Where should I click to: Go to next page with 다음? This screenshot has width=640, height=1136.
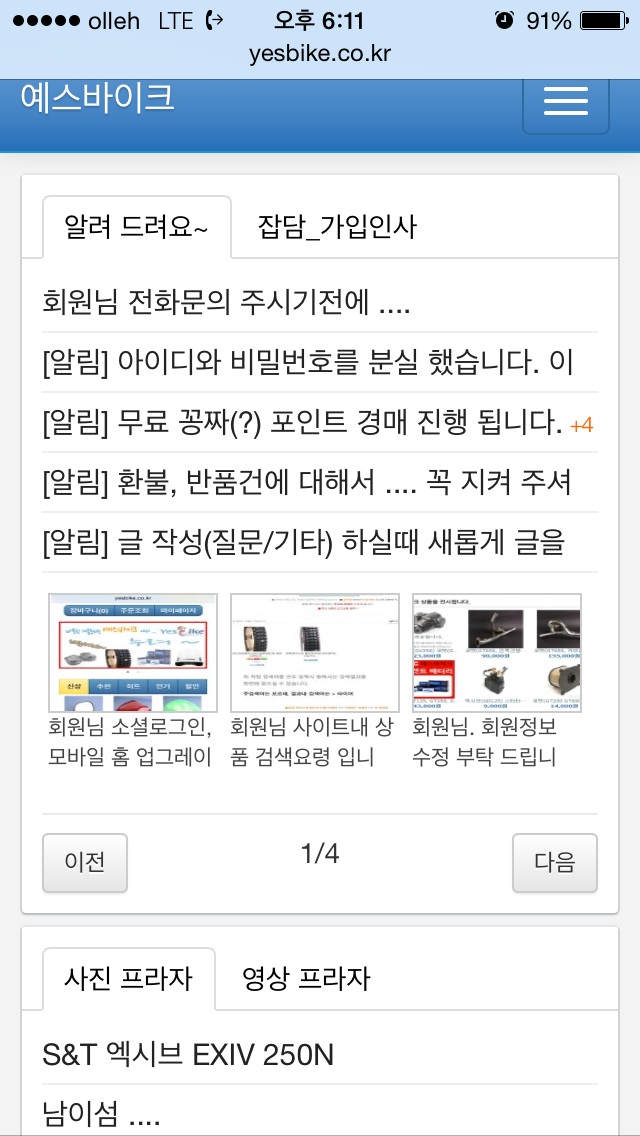[x=554, y=862]
